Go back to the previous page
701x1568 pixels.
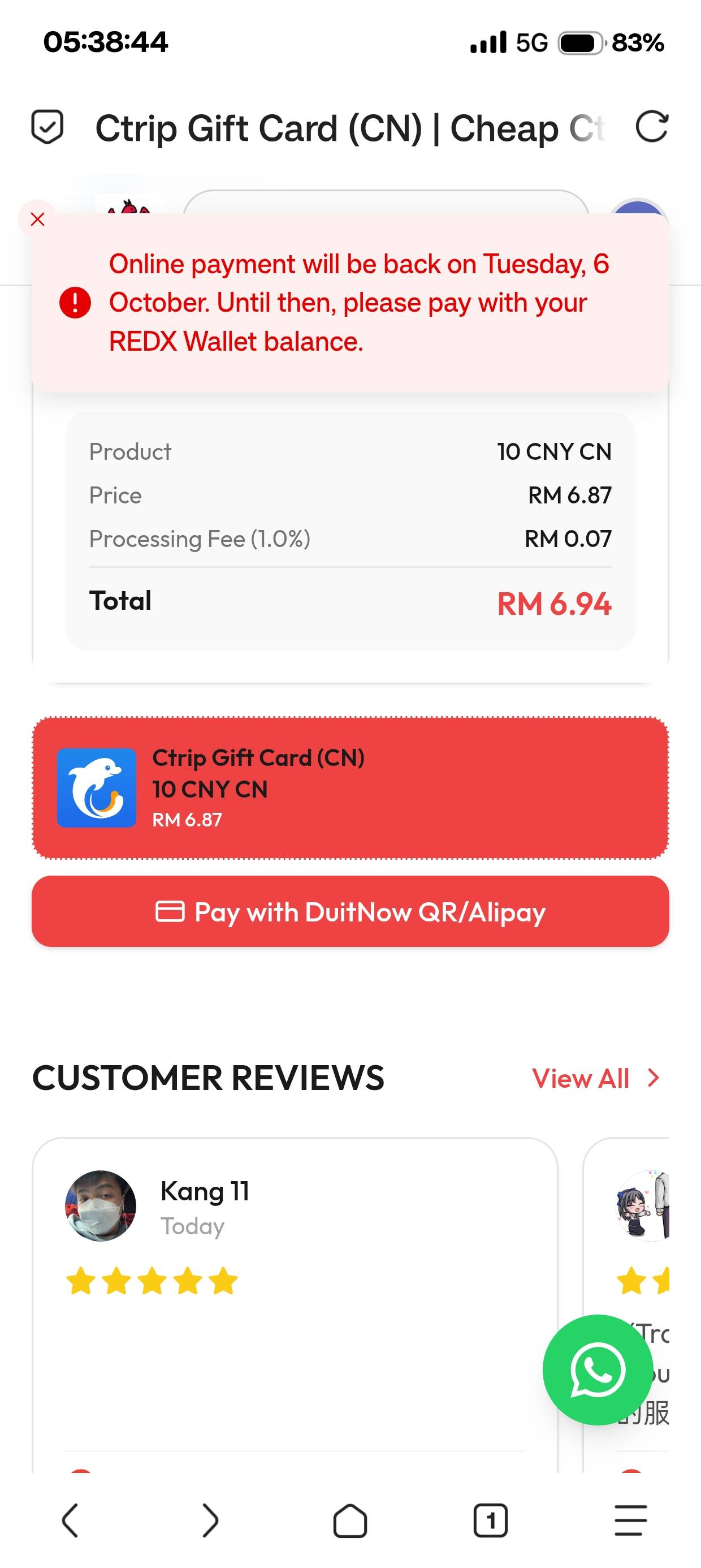[70, 1520]
